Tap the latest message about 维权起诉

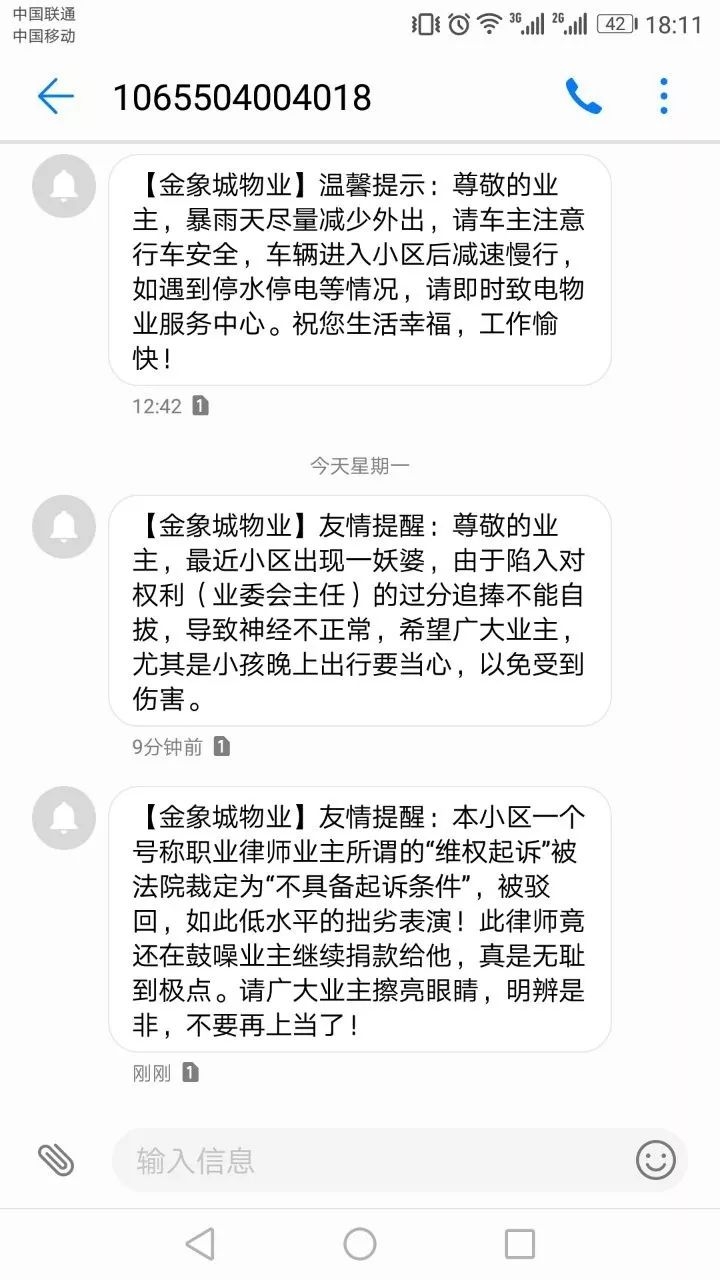point(359,920)
